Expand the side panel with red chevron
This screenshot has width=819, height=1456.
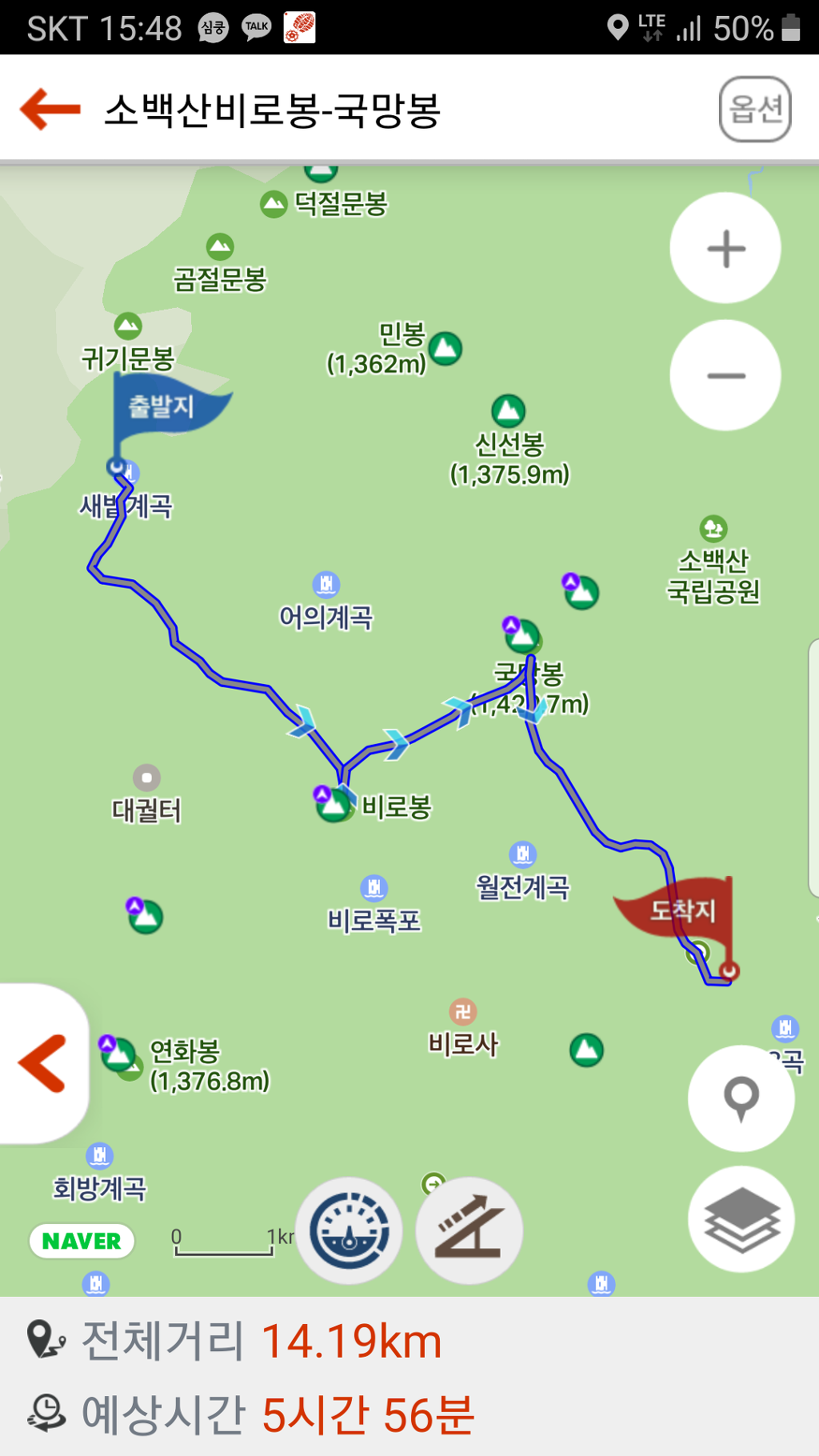pos(42,1063)
